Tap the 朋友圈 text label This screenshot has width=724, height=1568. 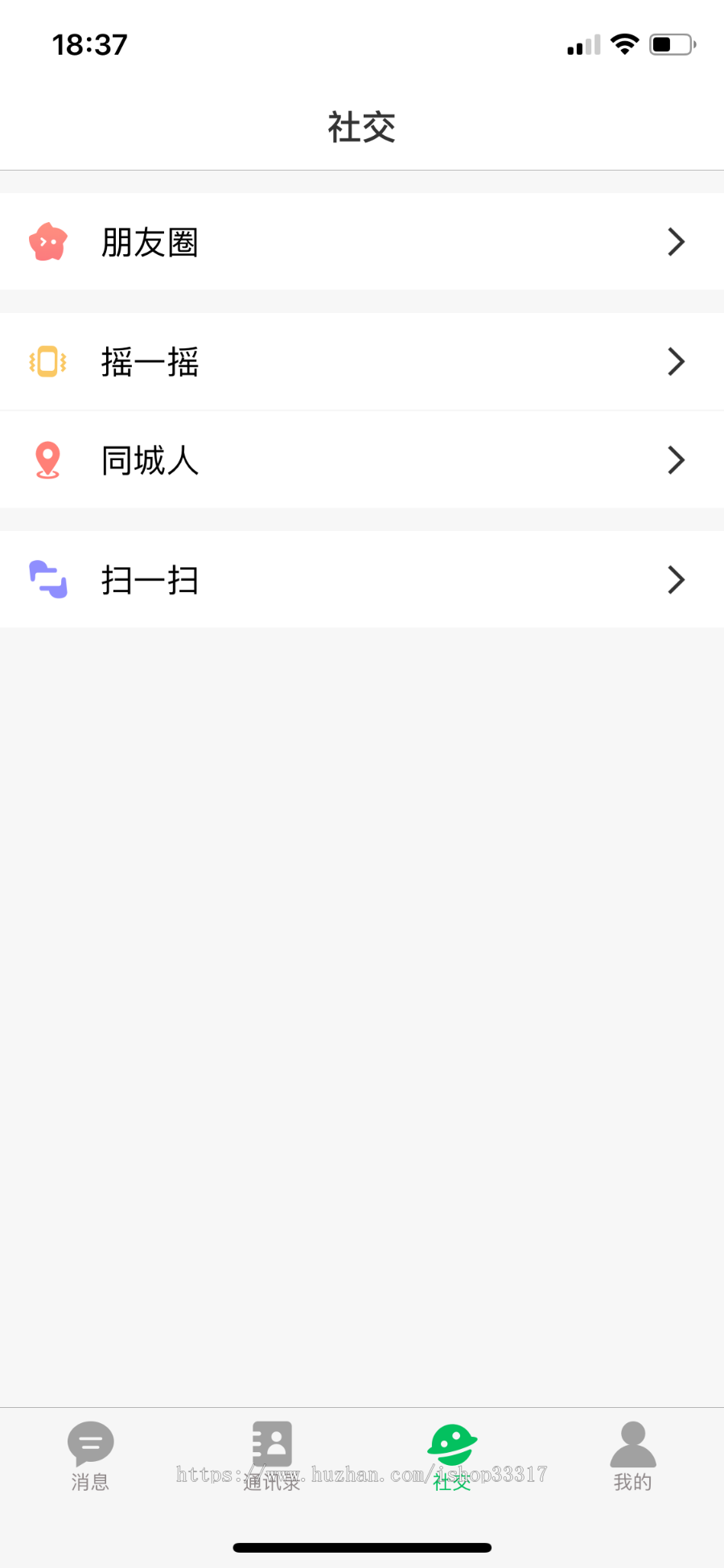click(150, 241)
